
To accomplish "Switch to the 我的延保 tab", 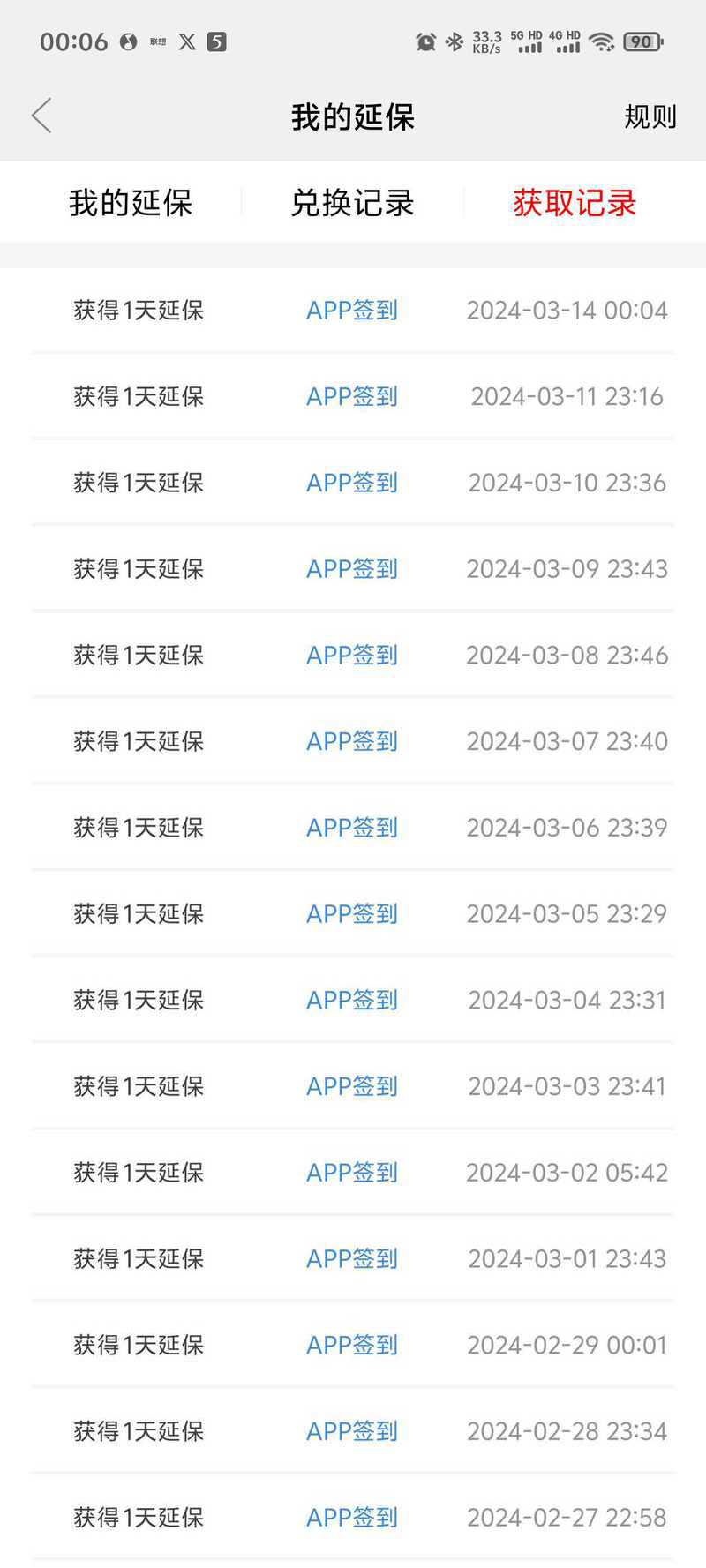I will [x=131, y=203].
